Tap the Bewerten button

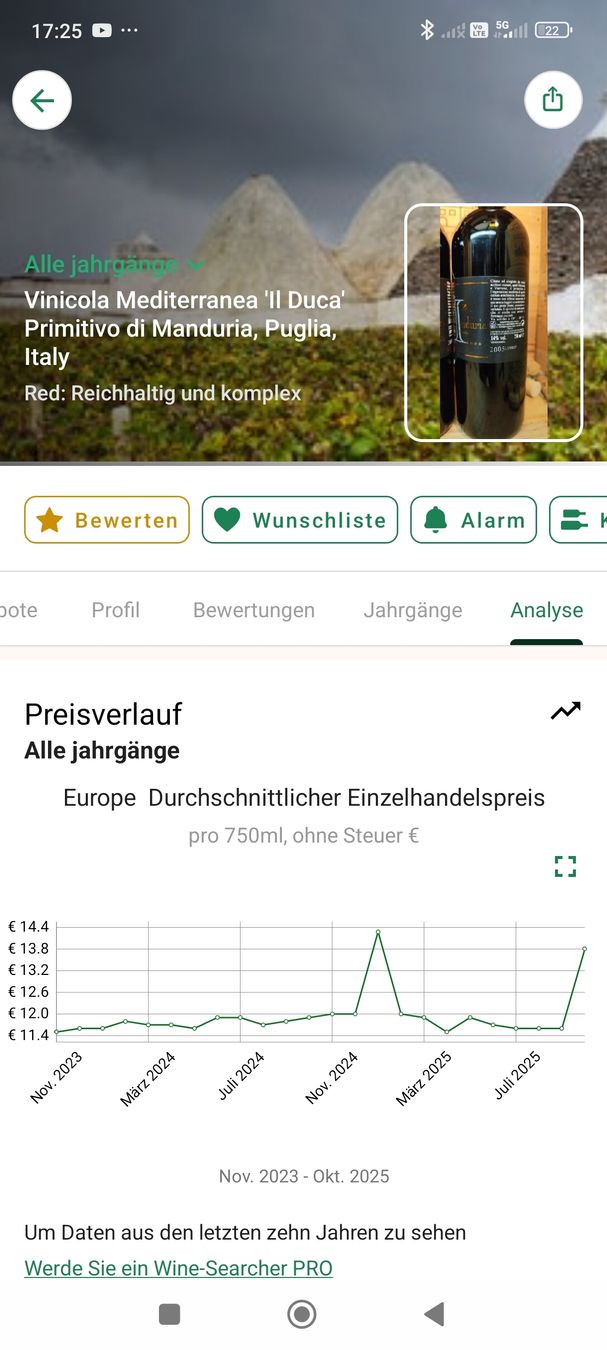point(107,520)
